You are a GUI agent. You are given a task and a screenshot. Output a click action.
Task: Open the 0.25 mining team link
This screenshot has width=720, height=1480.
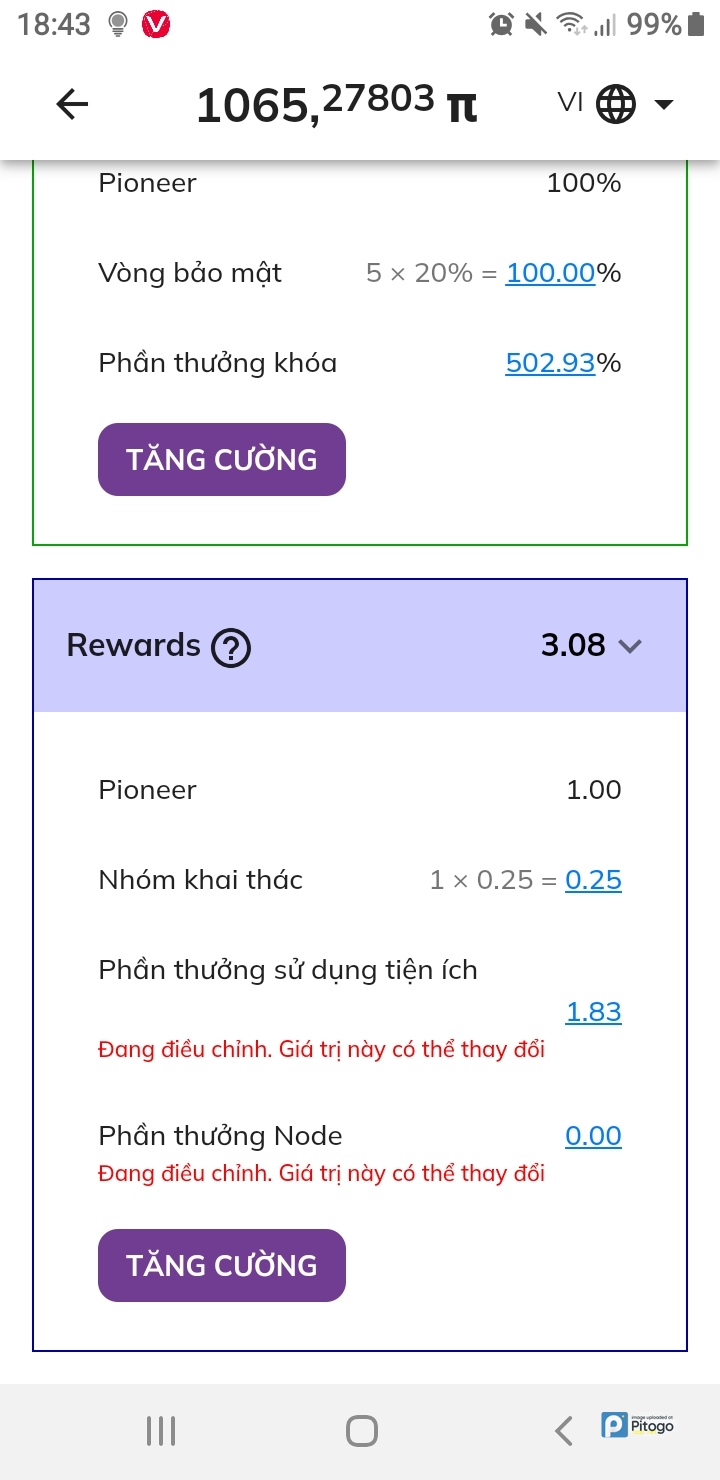593,880
